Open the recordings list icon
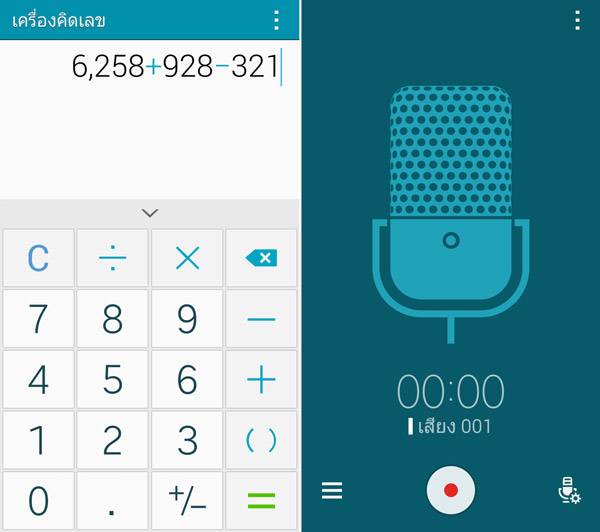The image size is (600, 532). pyautogui.click(x=332, y=490)
